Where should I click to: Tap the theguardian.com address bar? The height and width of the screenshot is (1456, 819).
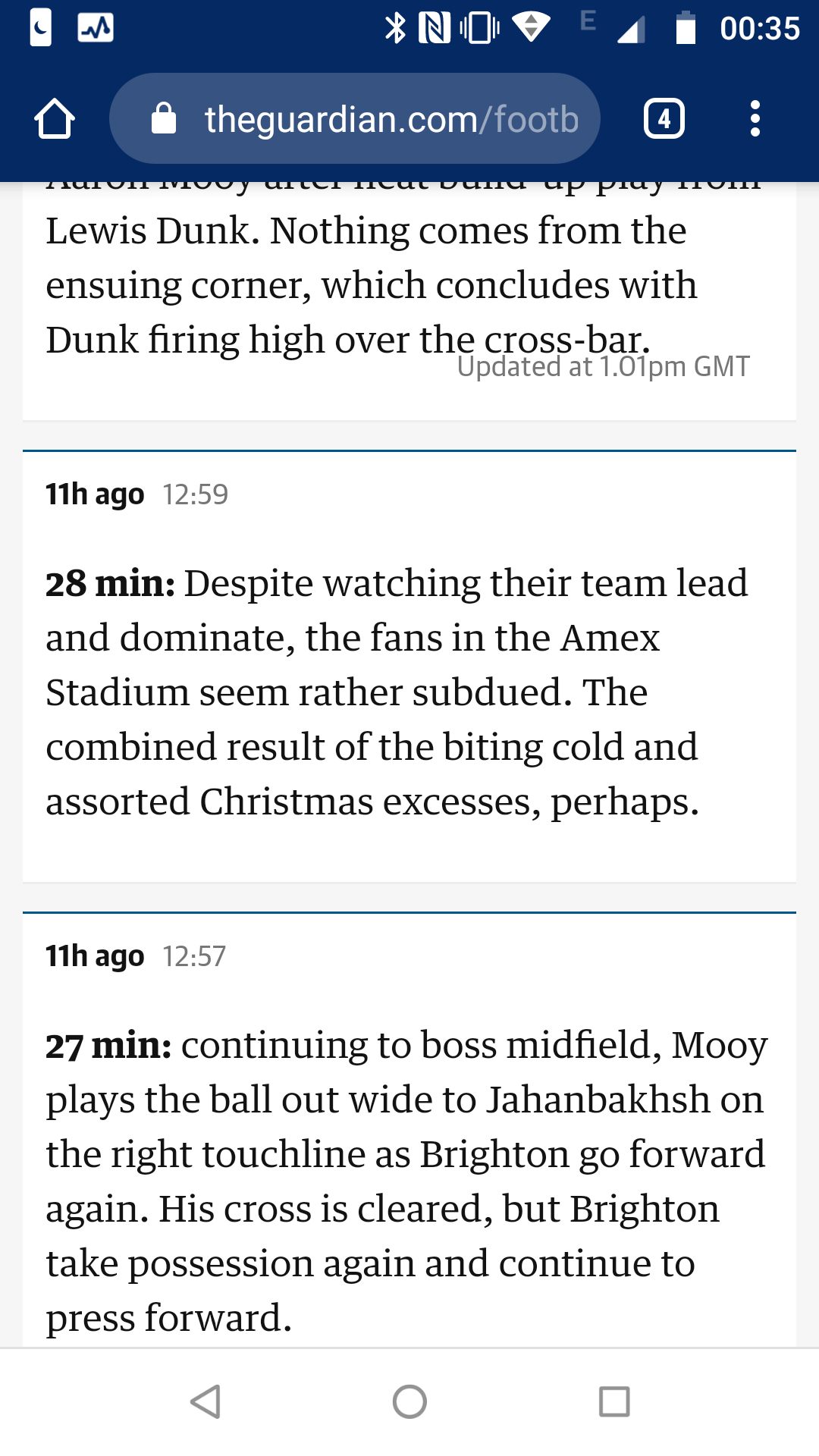click(x=355, y=118)
